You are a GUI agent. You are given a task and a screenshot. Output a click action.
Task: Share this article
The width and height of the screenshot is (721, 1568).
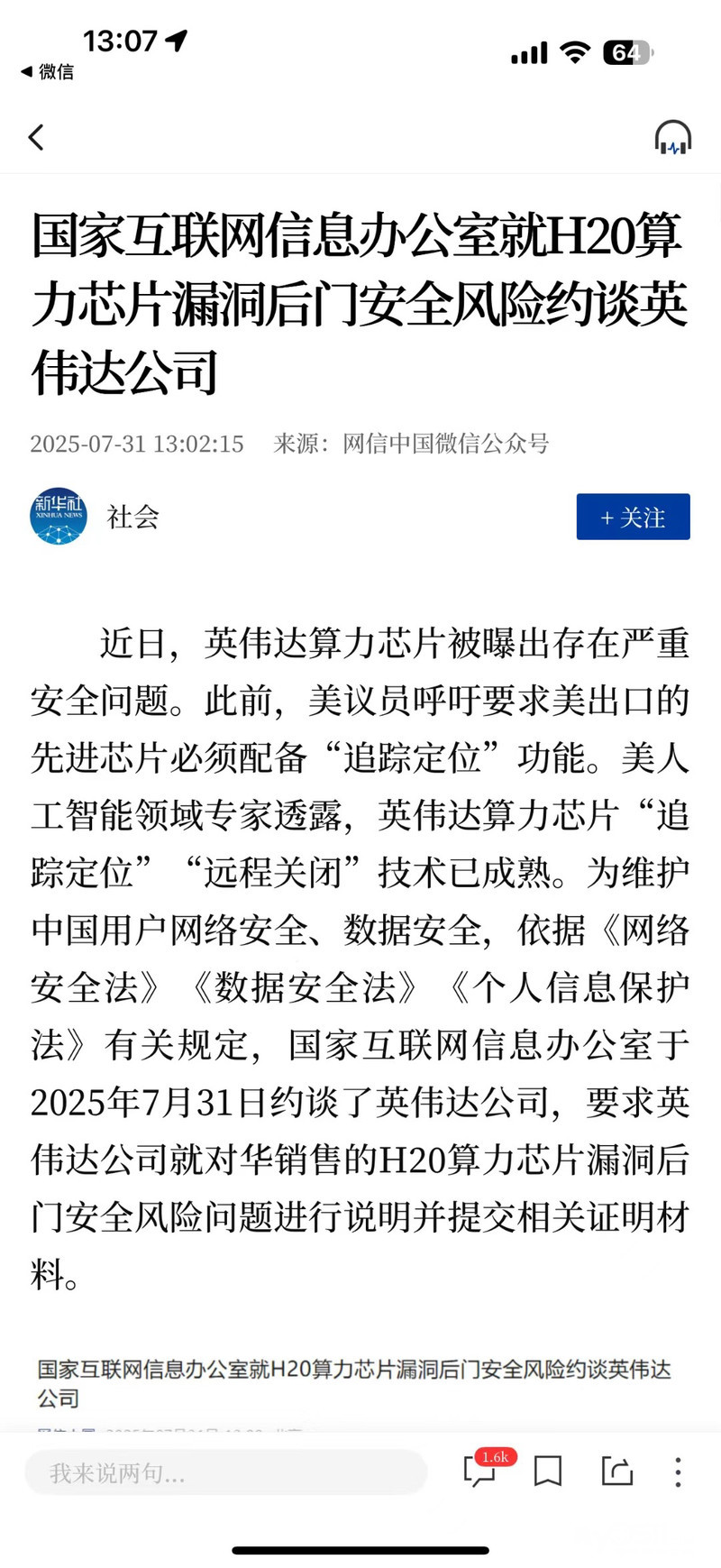617,1472
